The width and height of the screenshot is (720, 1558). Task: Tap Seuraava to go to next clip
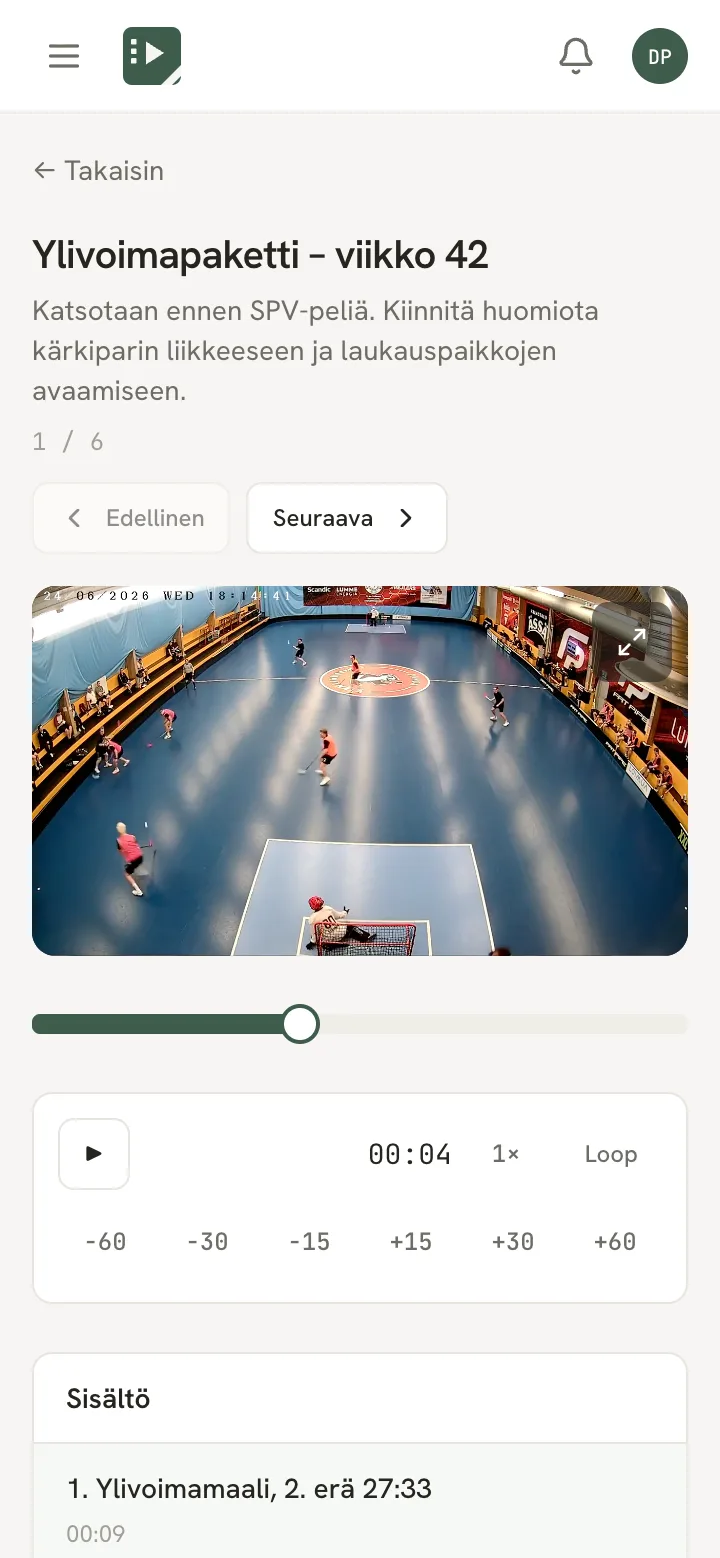346,518
